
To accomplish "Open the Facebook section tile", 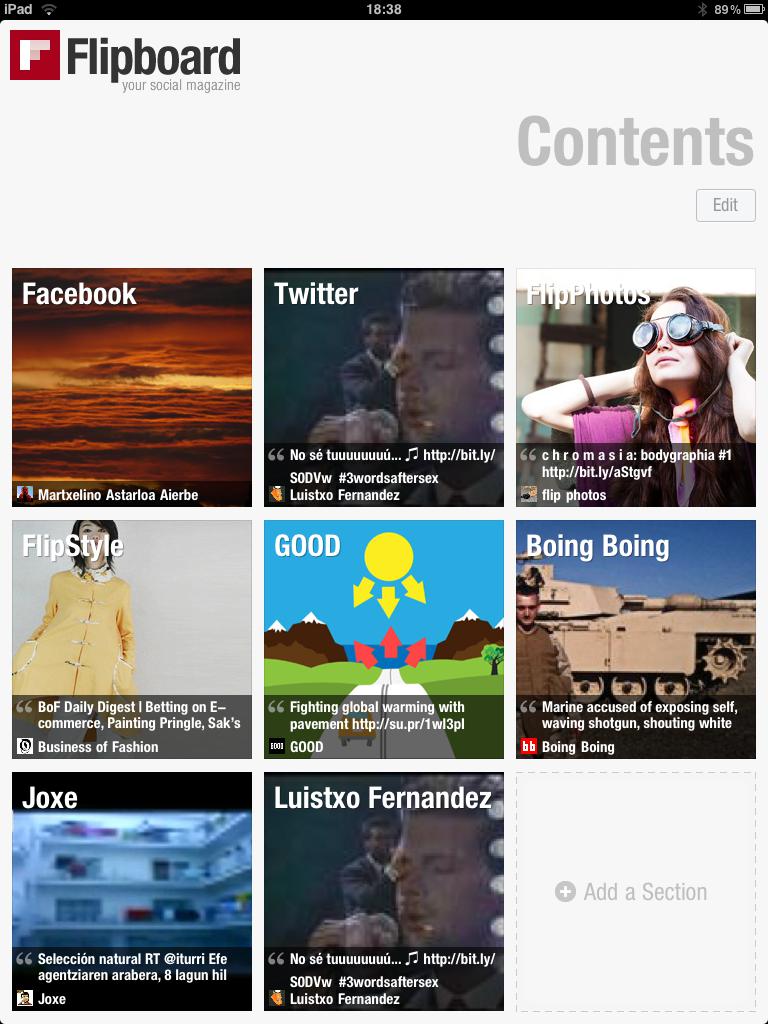I will [132, 387].
